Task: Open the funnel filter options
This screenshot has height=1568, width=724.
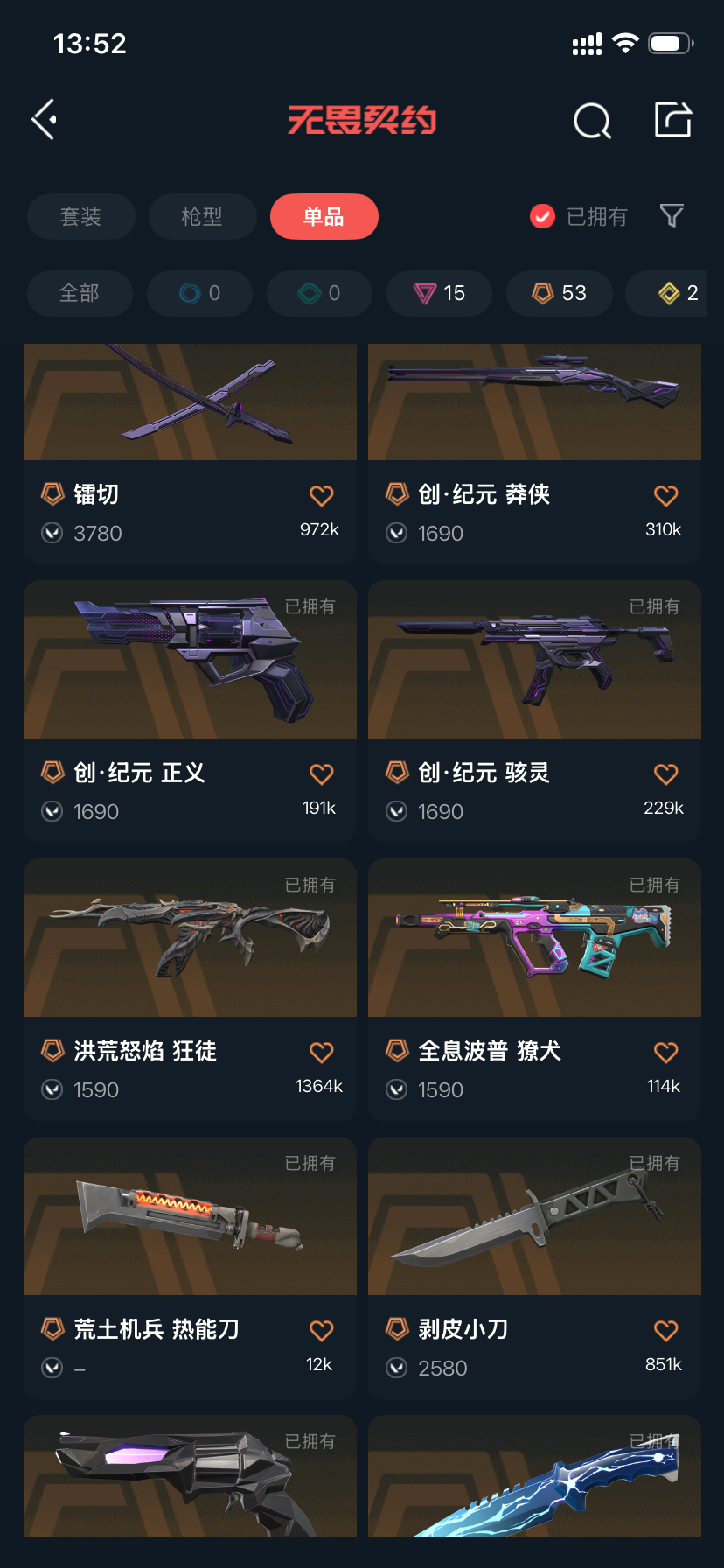Action: tap(672, 216)
